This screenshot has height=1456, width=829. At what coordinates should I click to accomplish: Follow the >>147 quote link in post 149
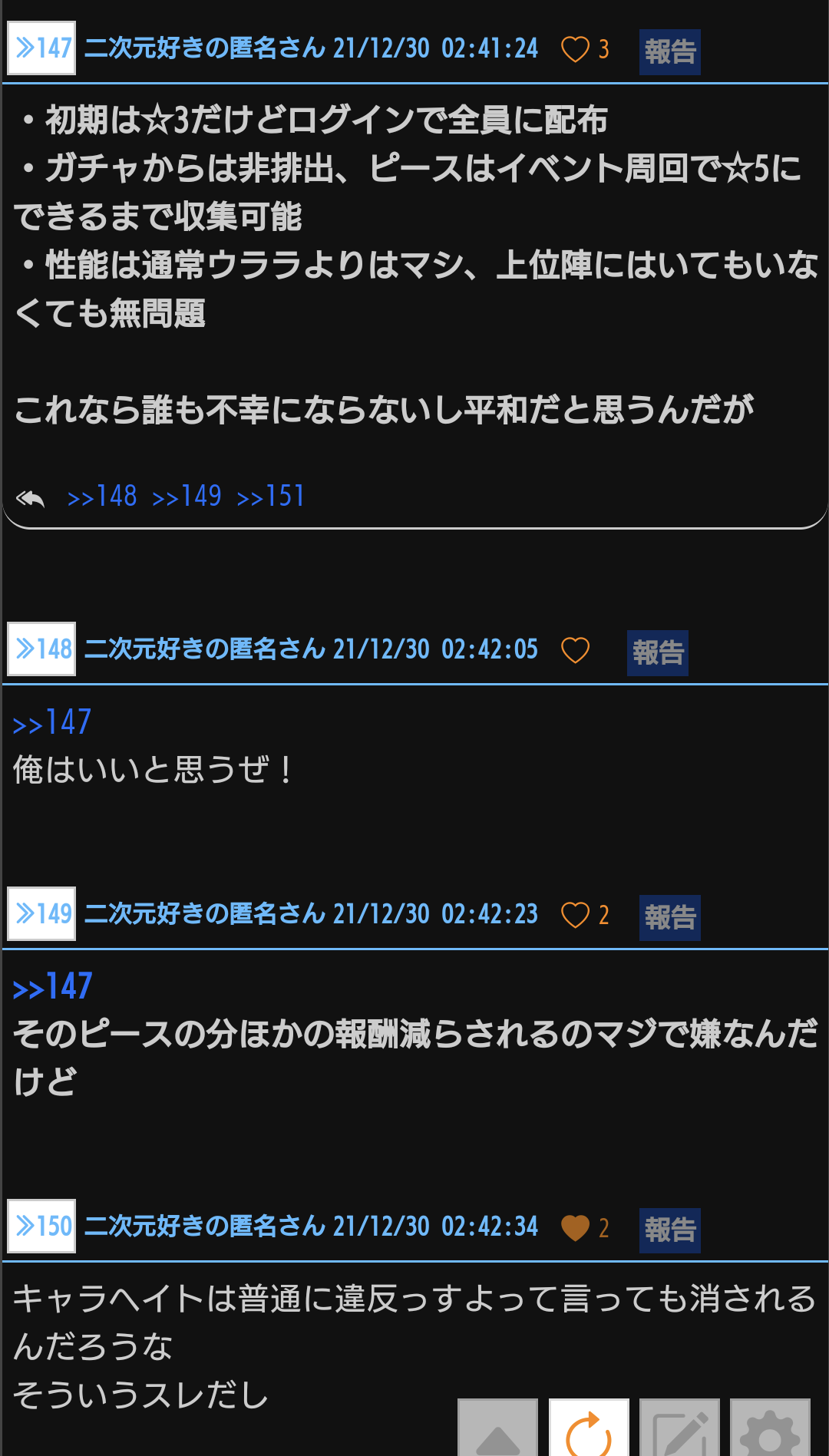(52, 987)
